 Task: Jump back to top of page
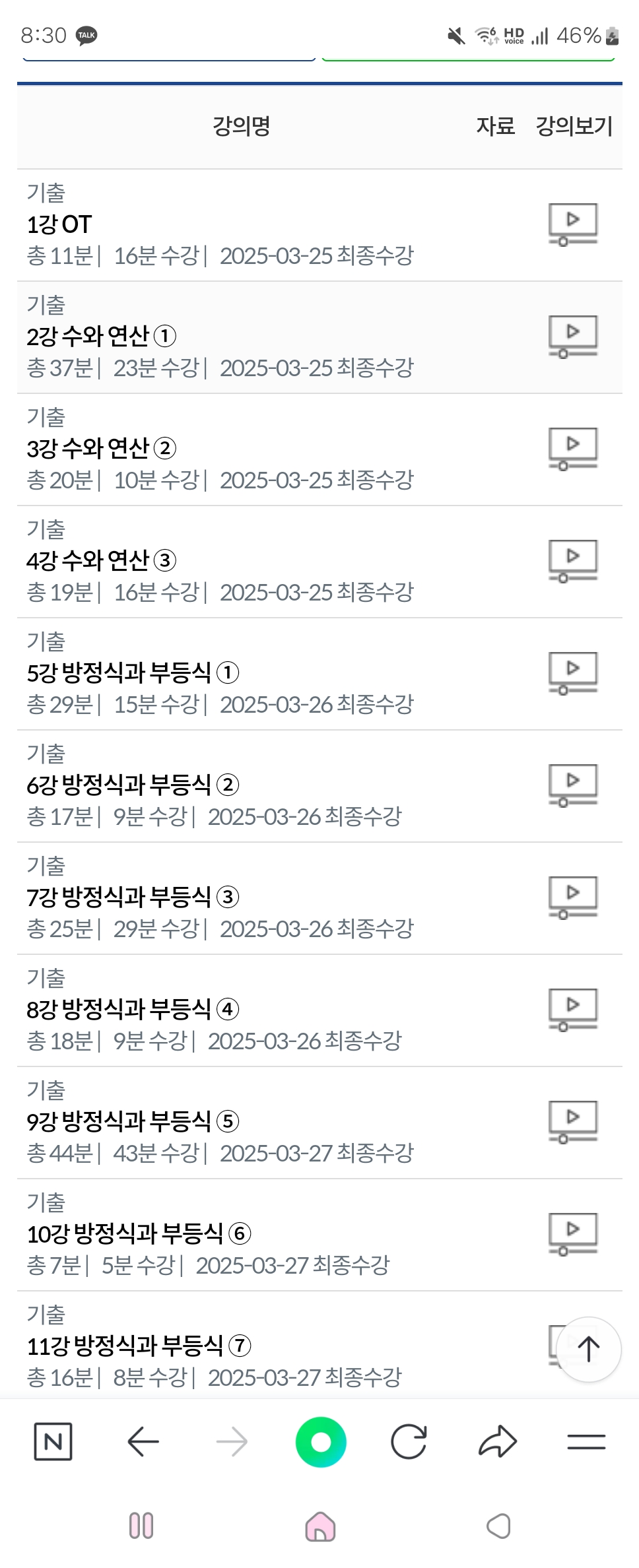(588, 1349)
